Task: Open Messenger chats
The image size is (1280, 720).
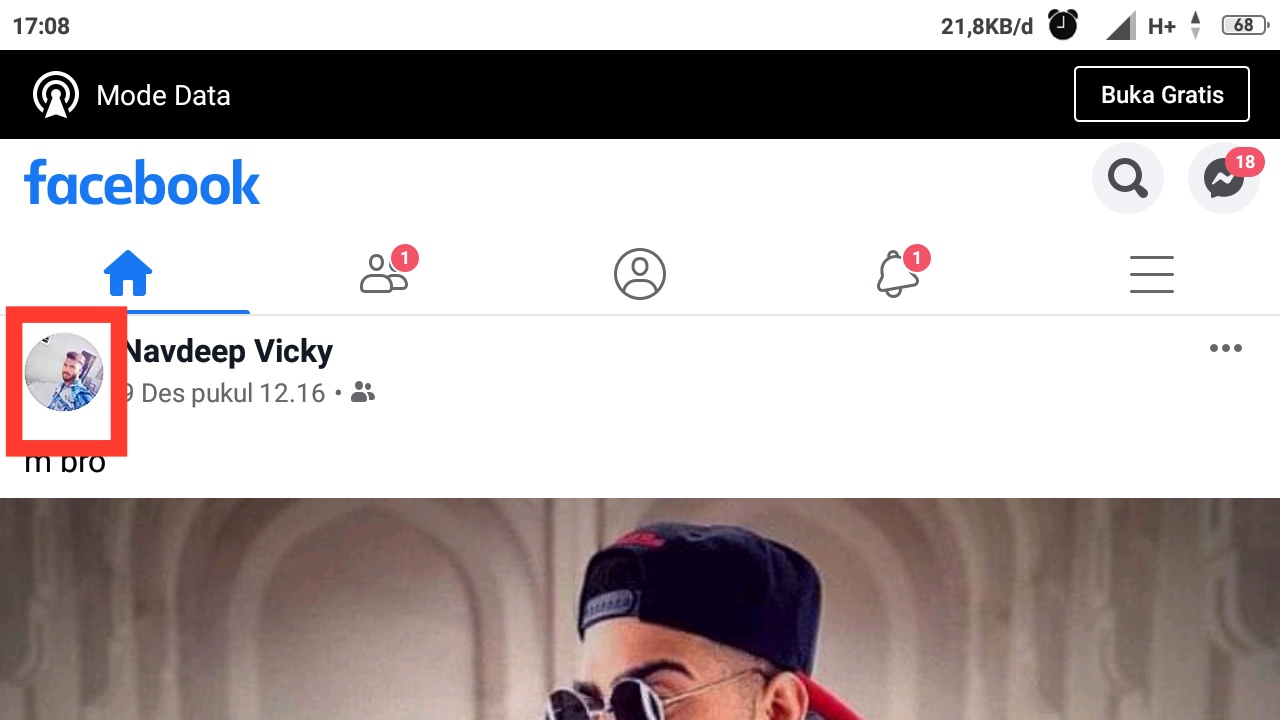Action: point(1223,179)
